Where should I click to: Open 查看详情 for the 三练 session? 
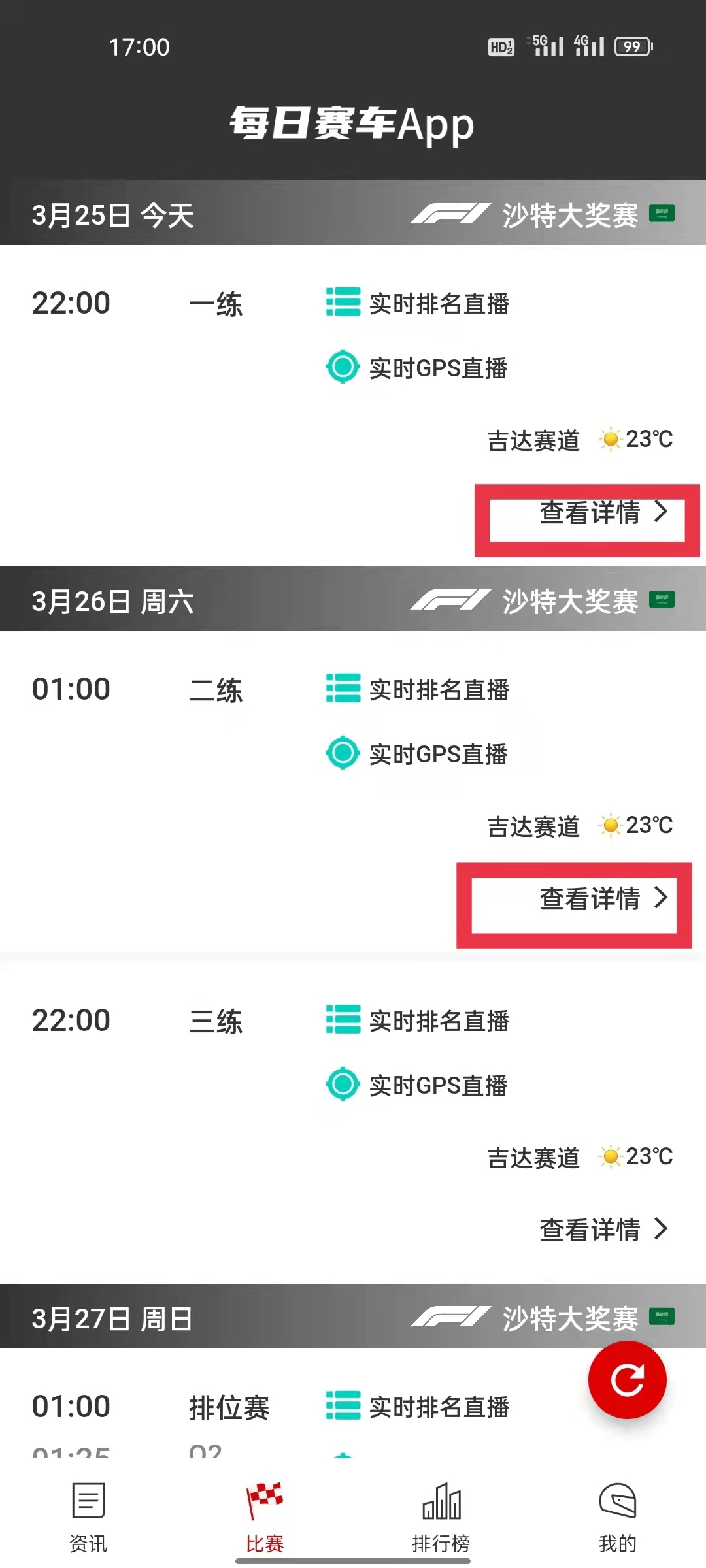coord(603,1230)
